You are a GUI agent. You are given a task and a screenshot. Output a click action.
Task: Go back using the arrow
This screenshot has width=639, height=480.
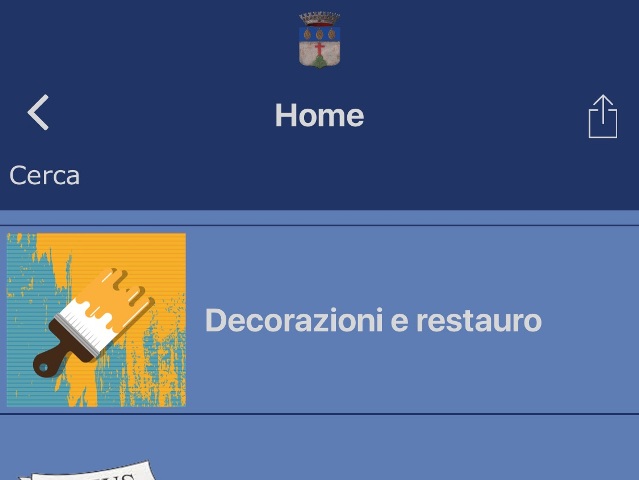[x=38, y=114]
